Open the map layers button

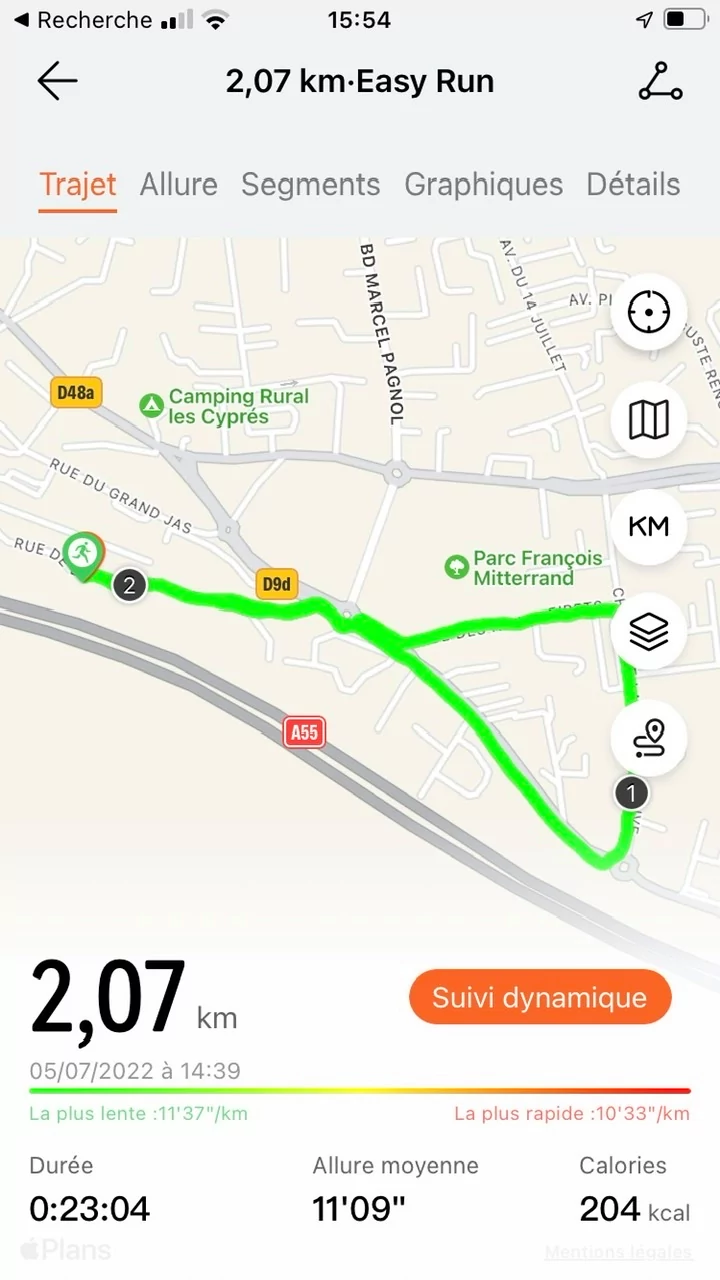click(648, 632)
